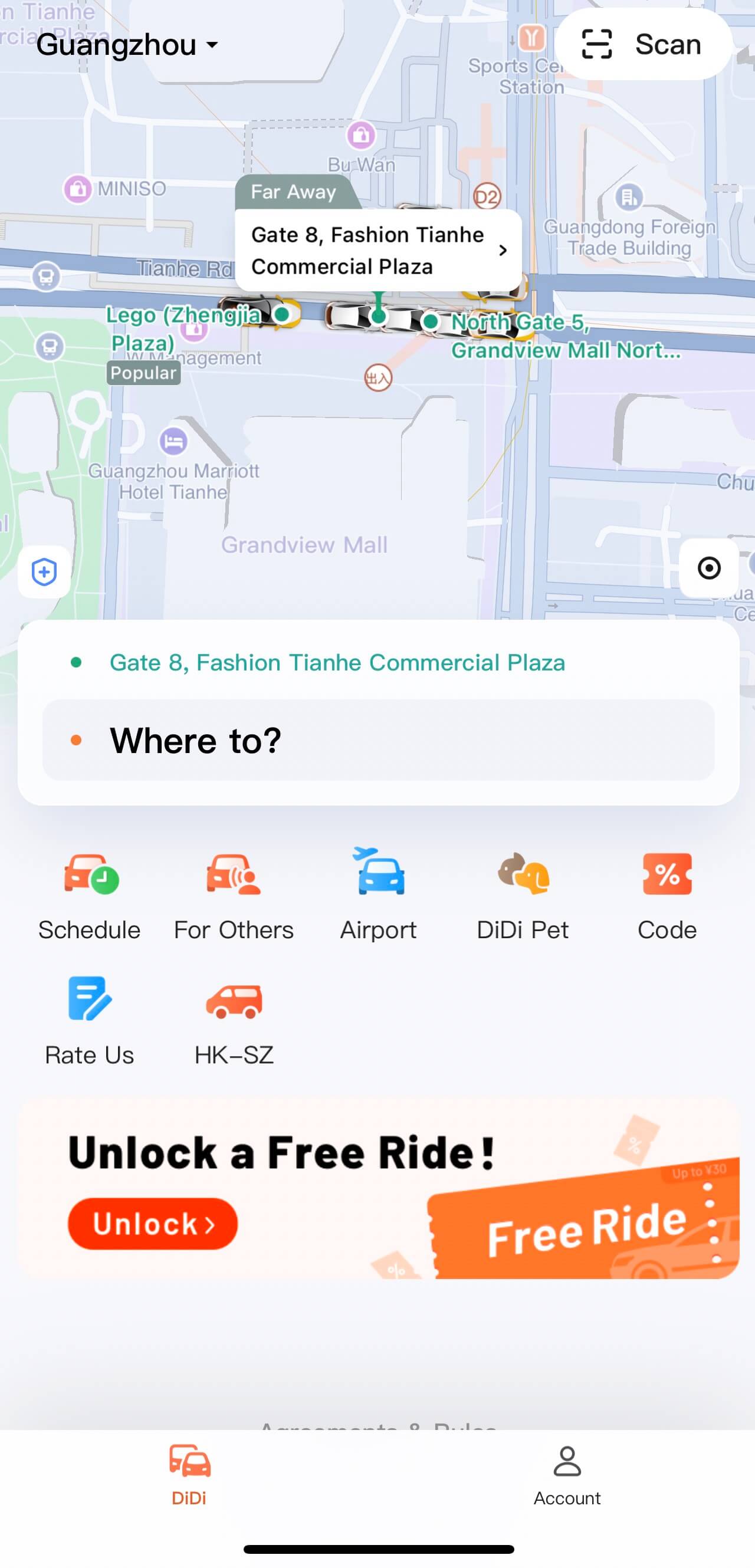Open the promo Code icon
The height and width of the screenshot is (1568, 755).
coord(667,895)
